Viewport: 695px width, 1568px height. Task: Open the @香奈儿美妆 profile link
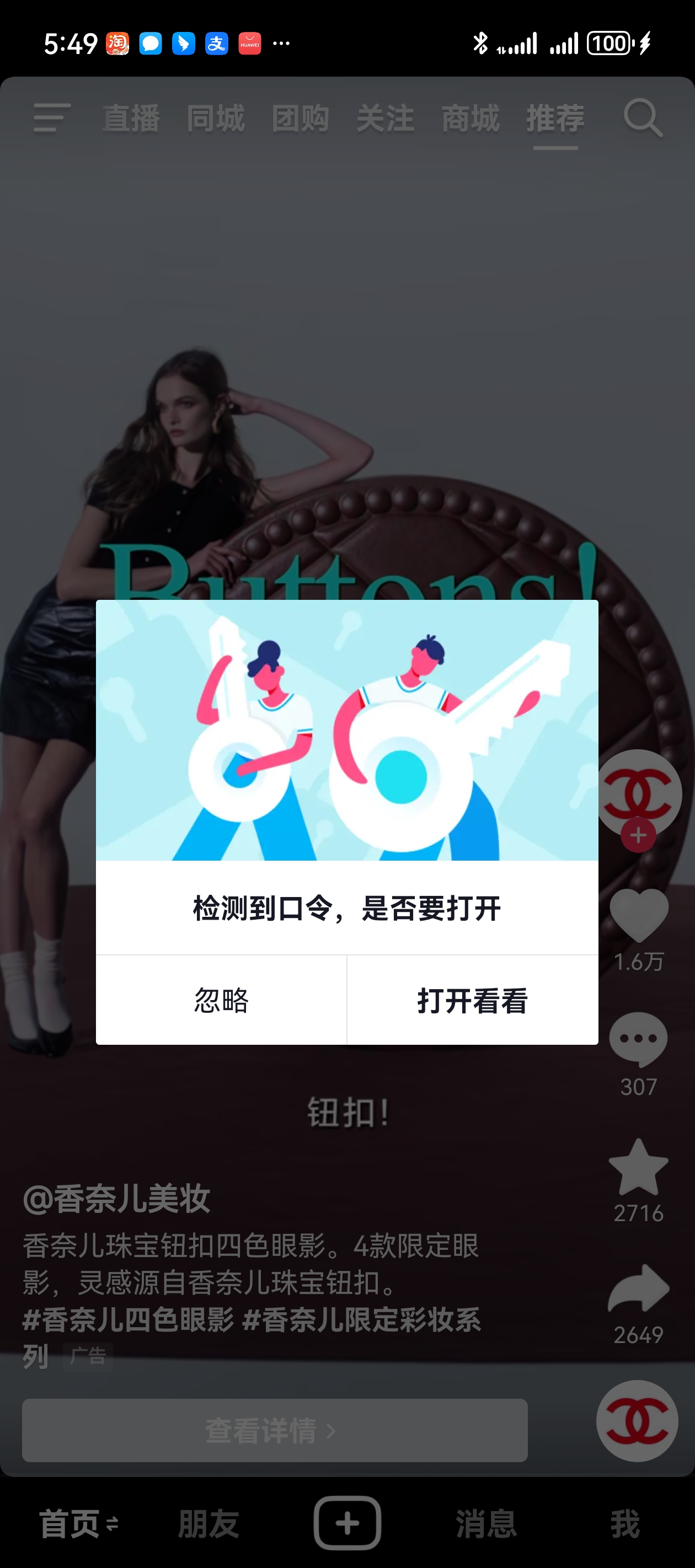pyautogui.click(x=116, y=1199)
